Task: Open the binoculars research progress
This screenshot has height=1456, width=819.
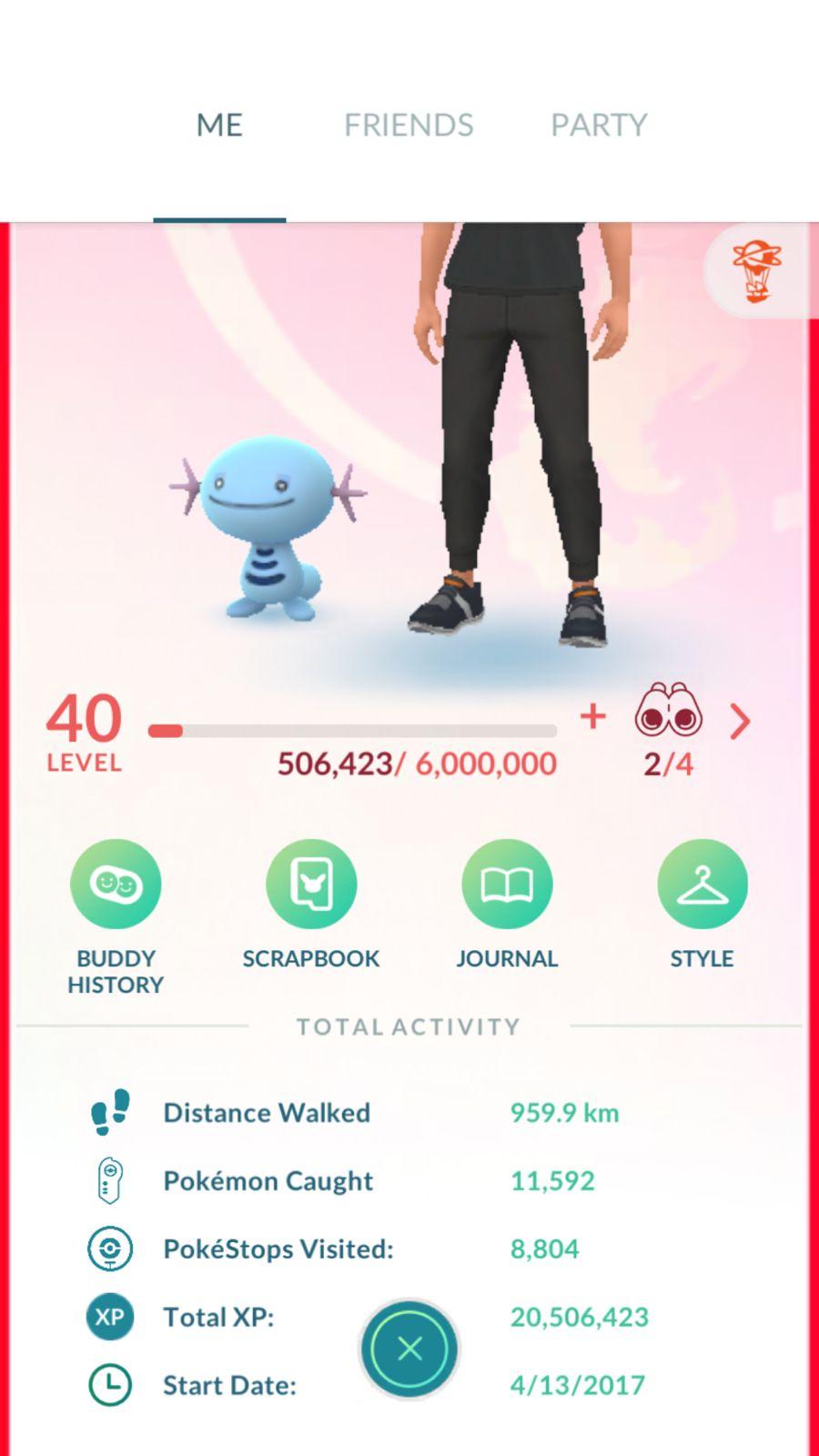Action: click(x=669, y=714)
